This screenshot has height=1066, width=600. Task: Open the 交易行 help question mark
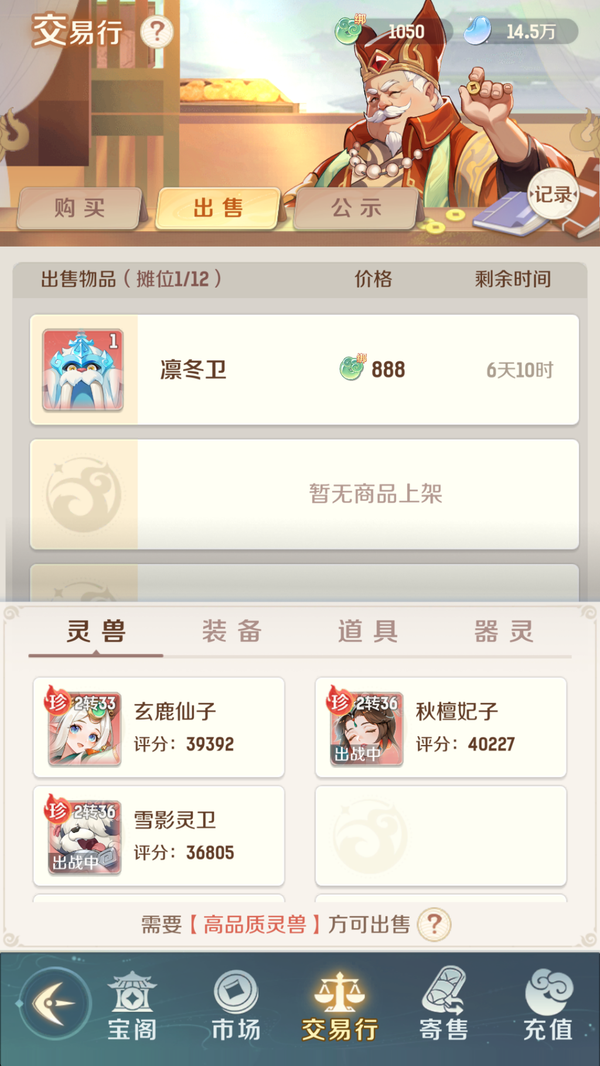(x=157, y=32)
